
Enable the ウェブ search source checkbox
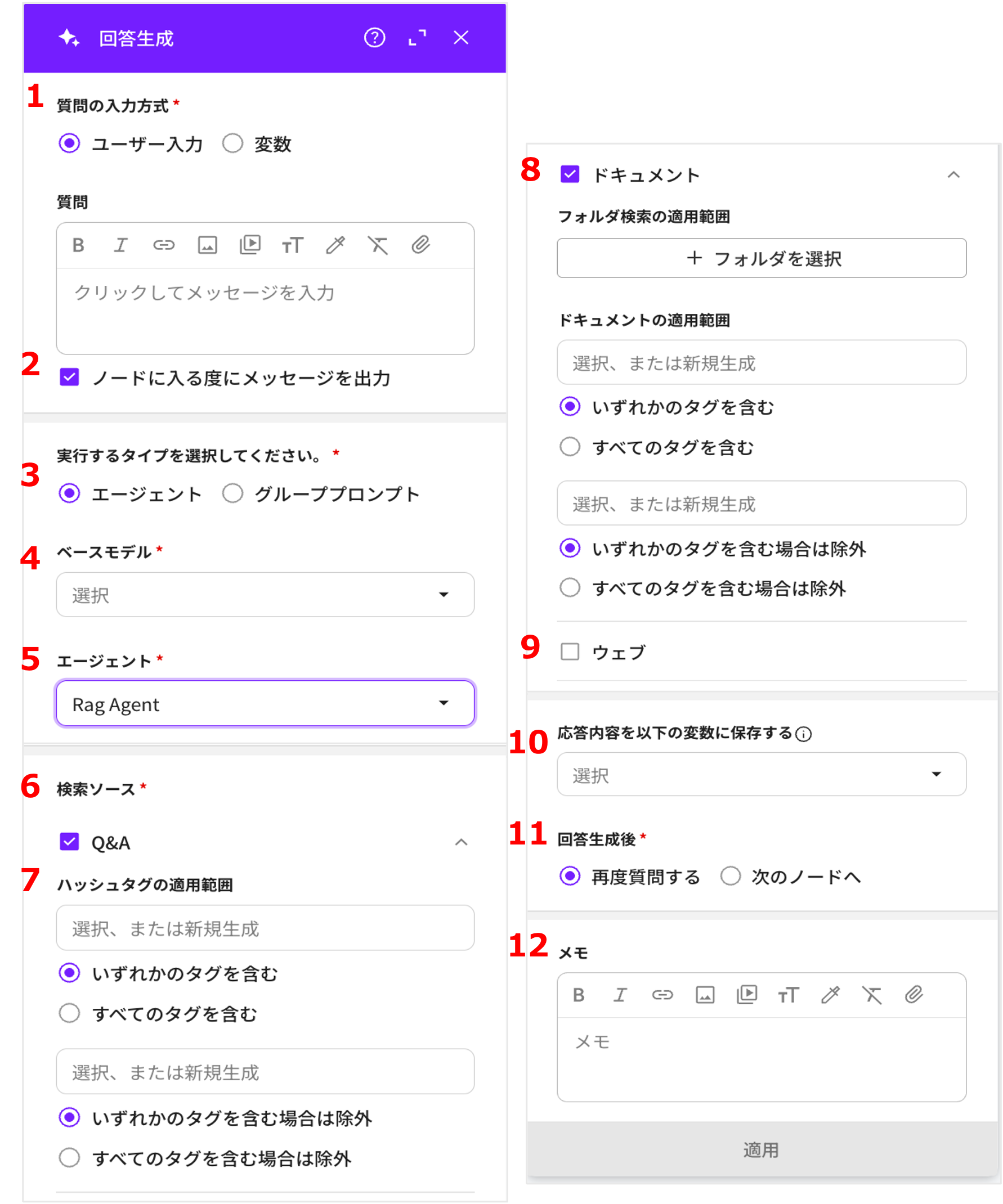570,652
